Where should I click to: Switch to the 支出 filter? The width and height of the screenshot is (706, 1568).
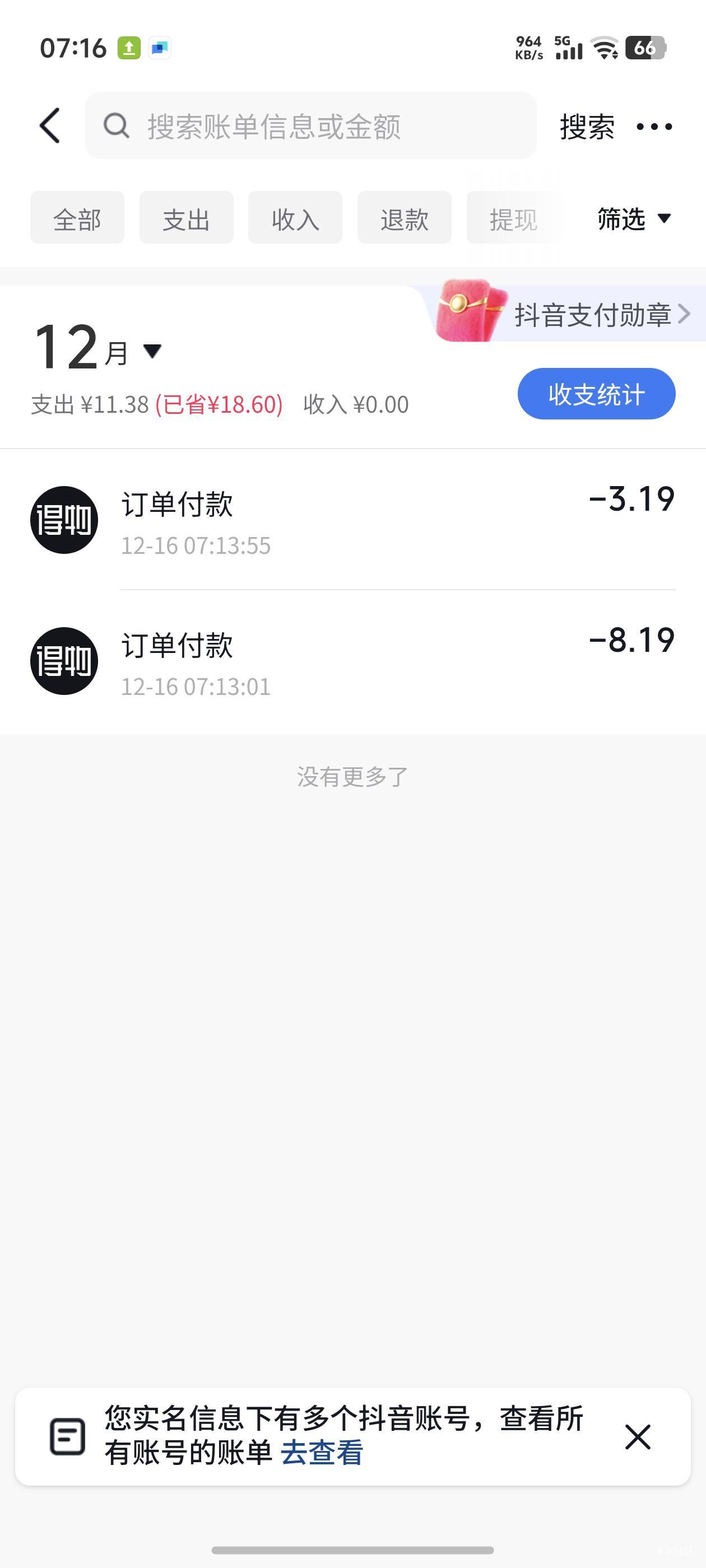(x=187, y=218)
